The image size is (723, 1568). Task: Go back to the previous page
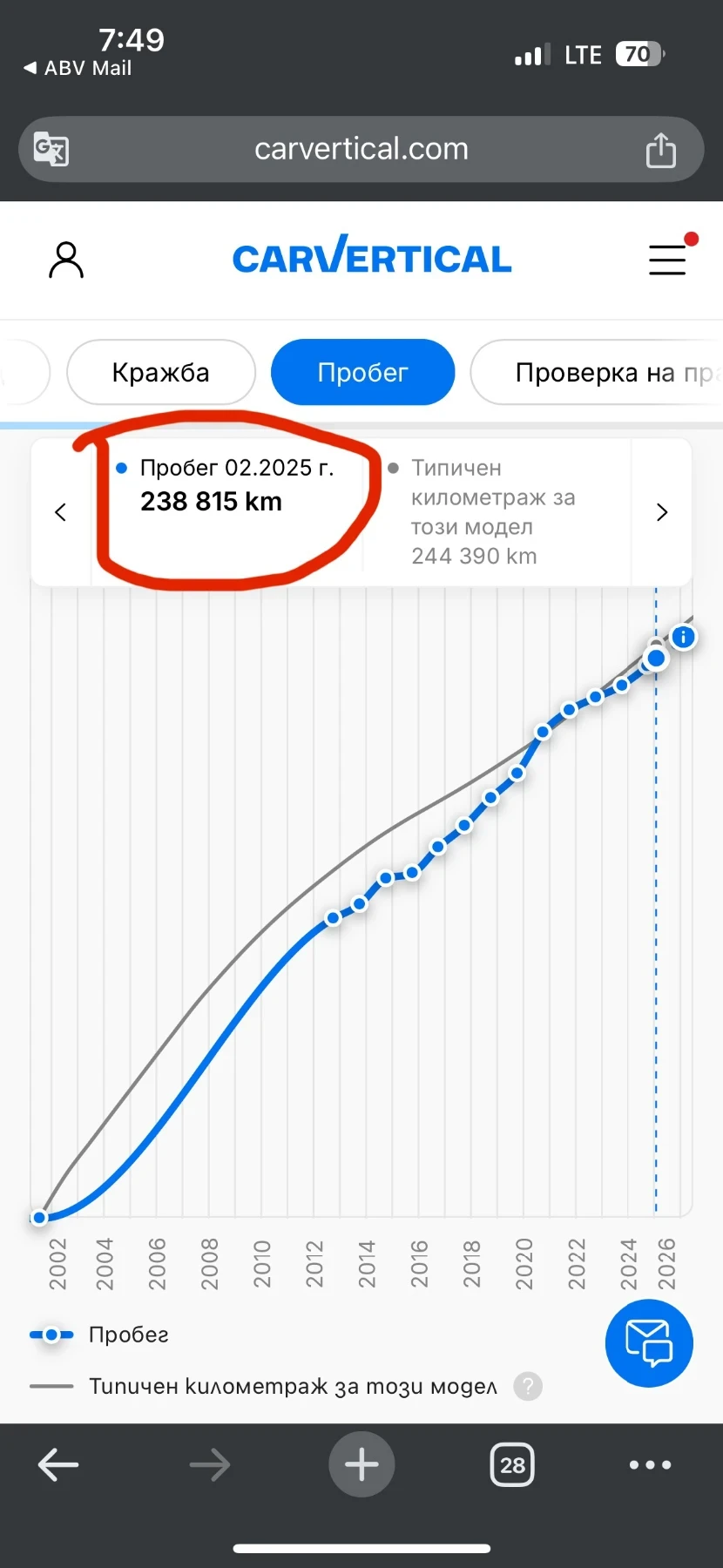pyautogui.click(x=58, y=1465)
